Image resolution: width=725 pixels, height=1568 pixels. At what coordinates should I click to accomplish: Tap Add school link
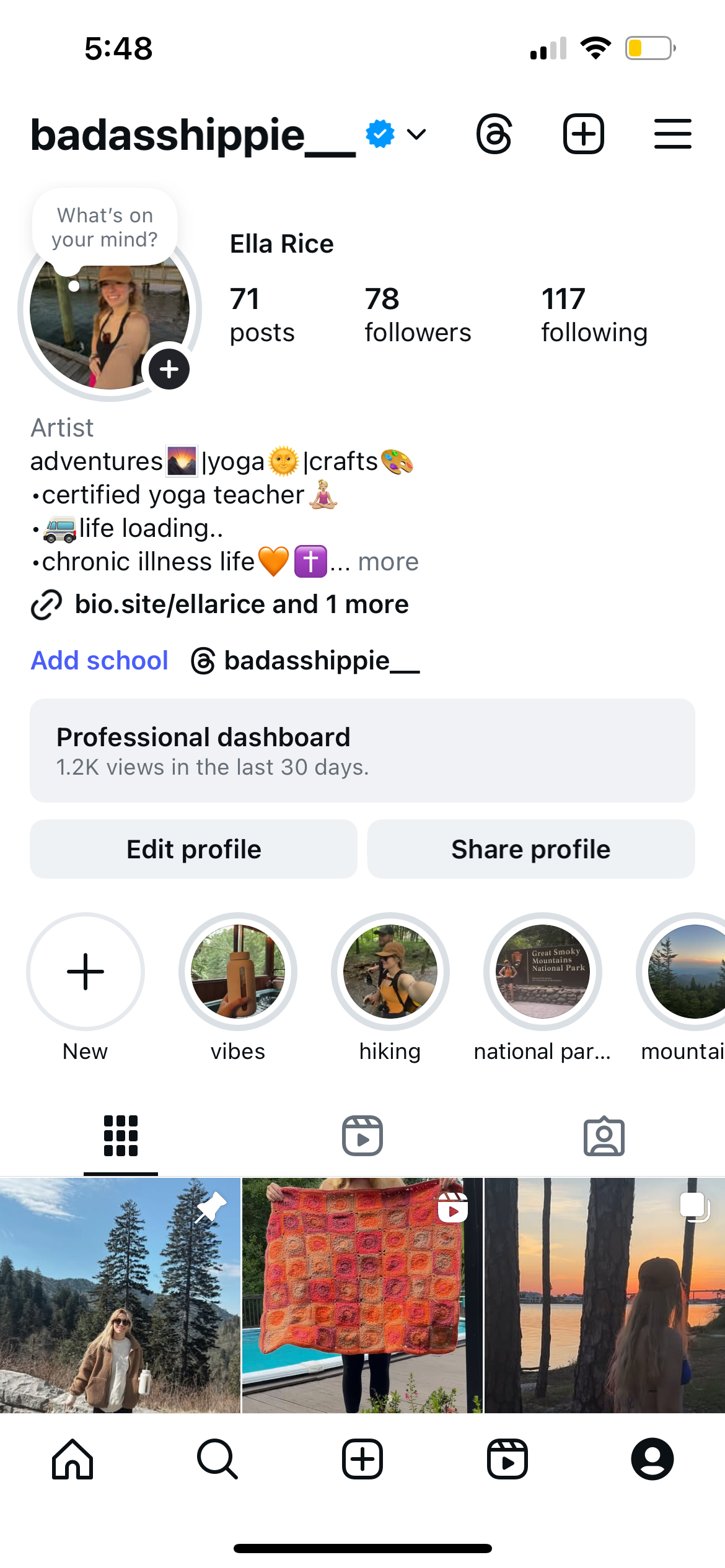click(x=100, y=661)
